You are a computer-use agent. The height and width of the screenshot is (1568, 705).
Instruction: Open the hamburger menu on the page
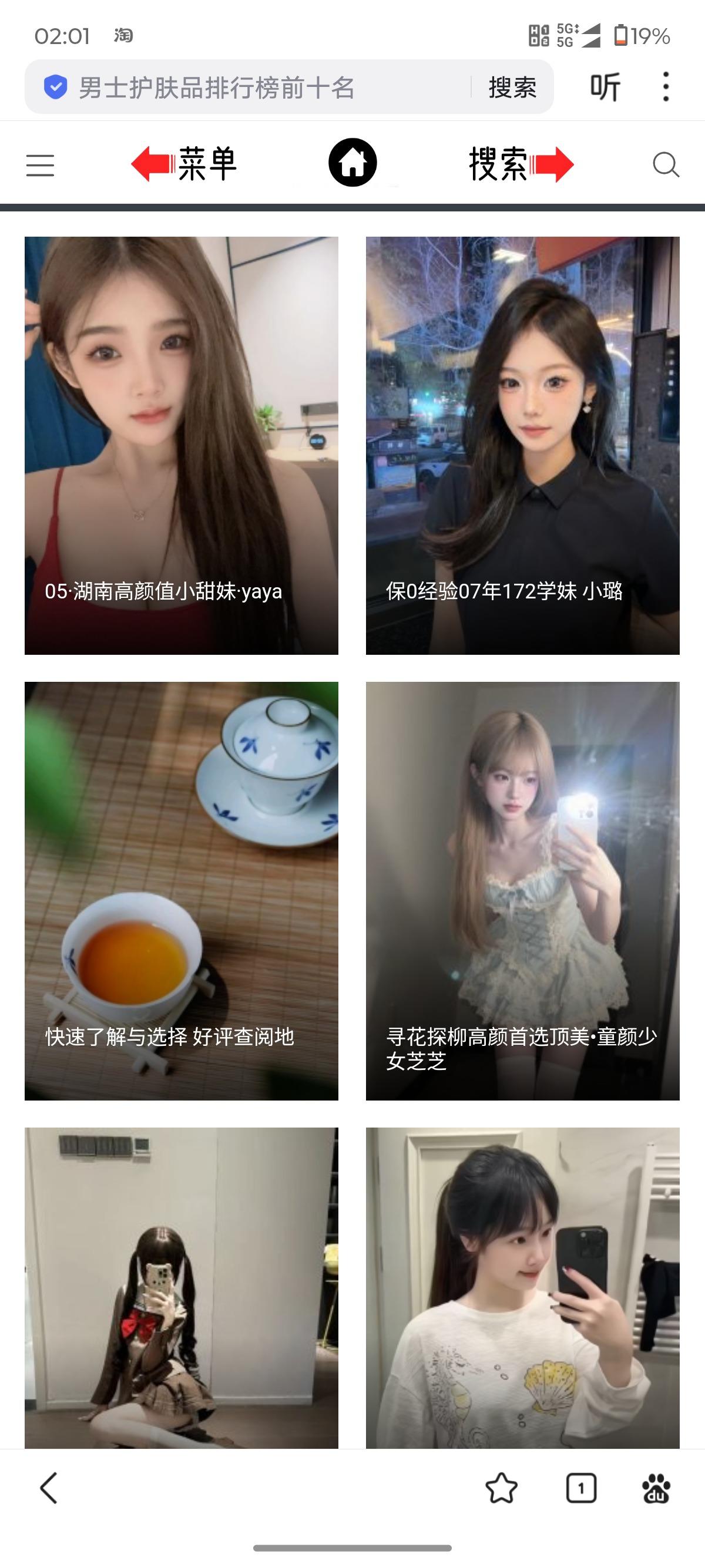40,165
